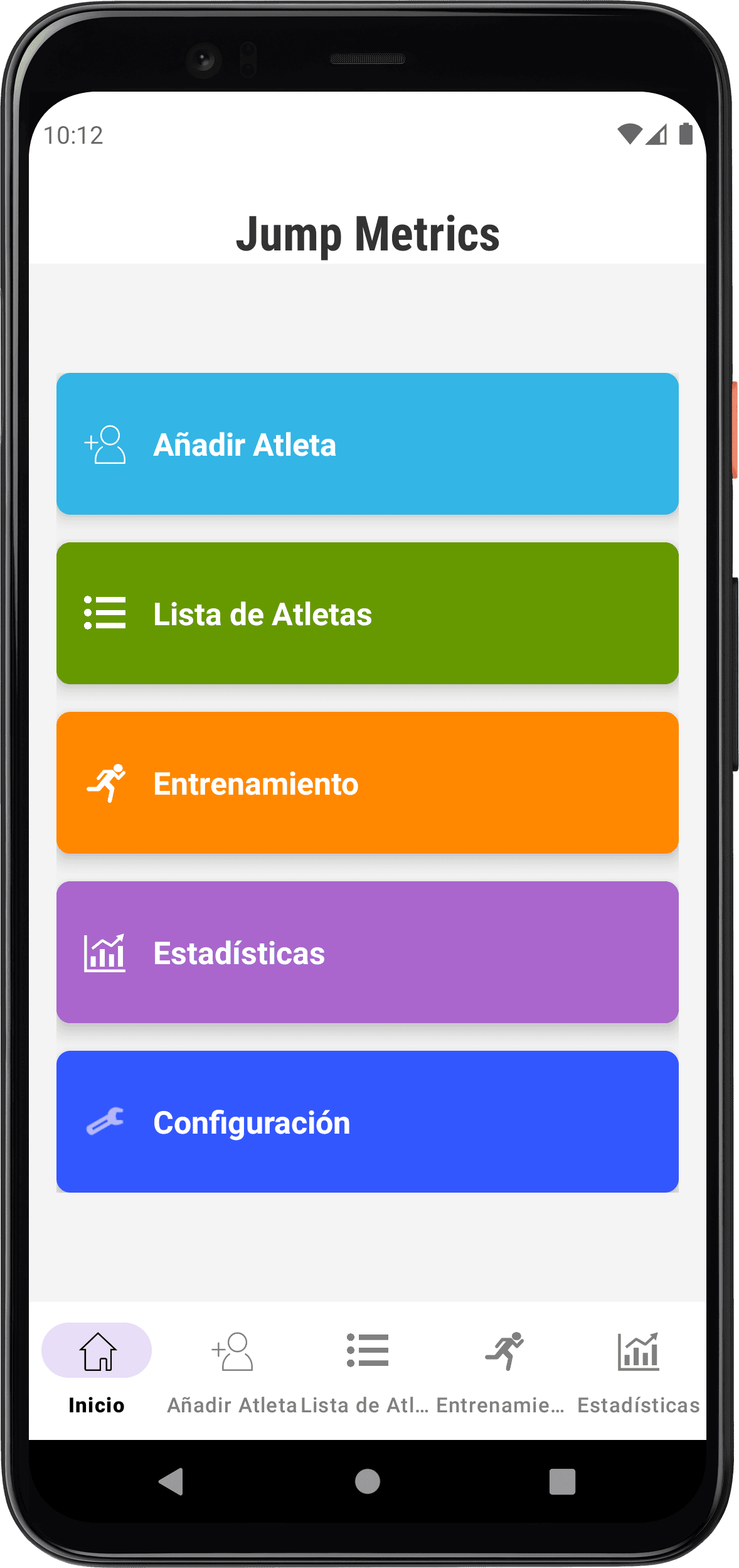Click the bar chart icon on Estadísticas card
The width and height of the screenshot is (739, 1568).
[105, 953]
